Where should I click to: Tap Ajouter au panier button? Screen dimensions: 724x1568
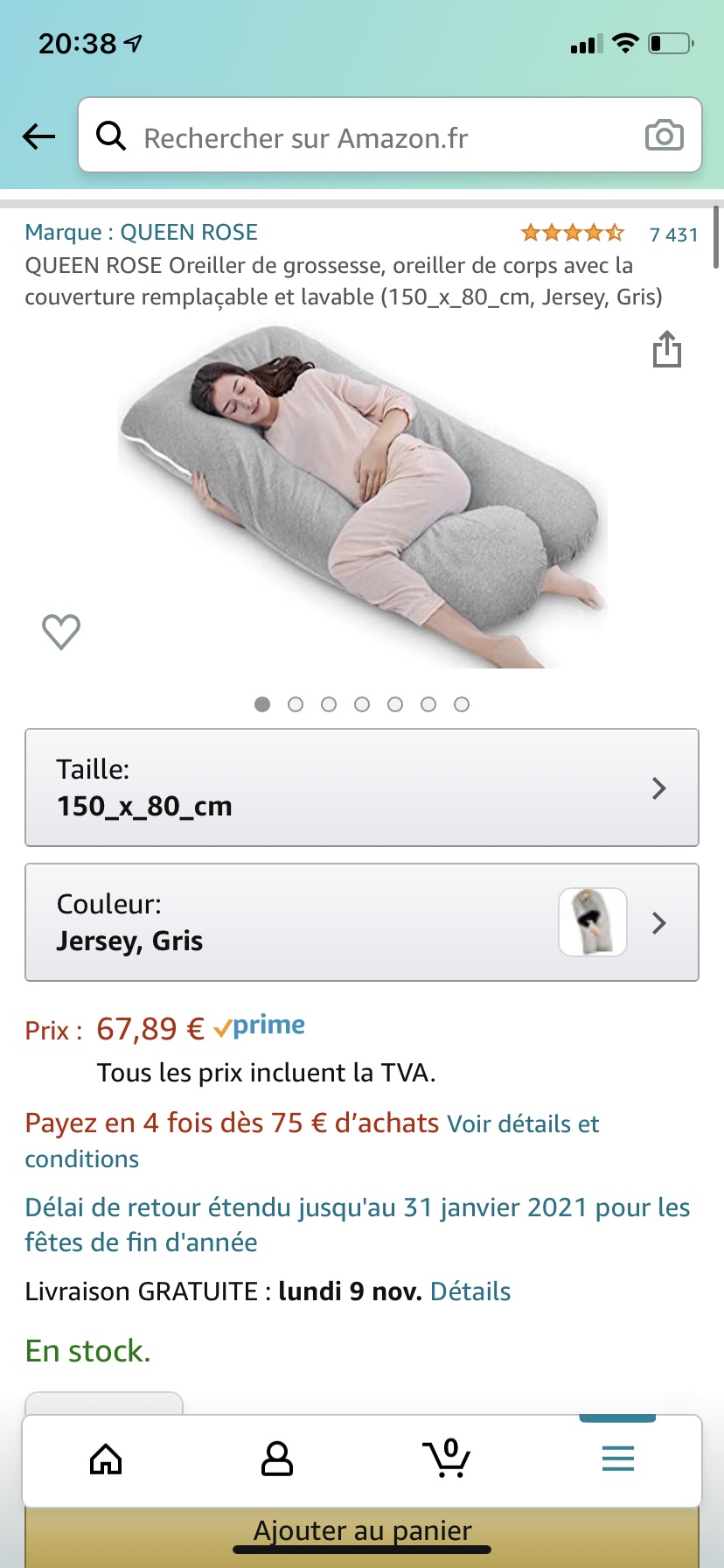point(362,1536)
